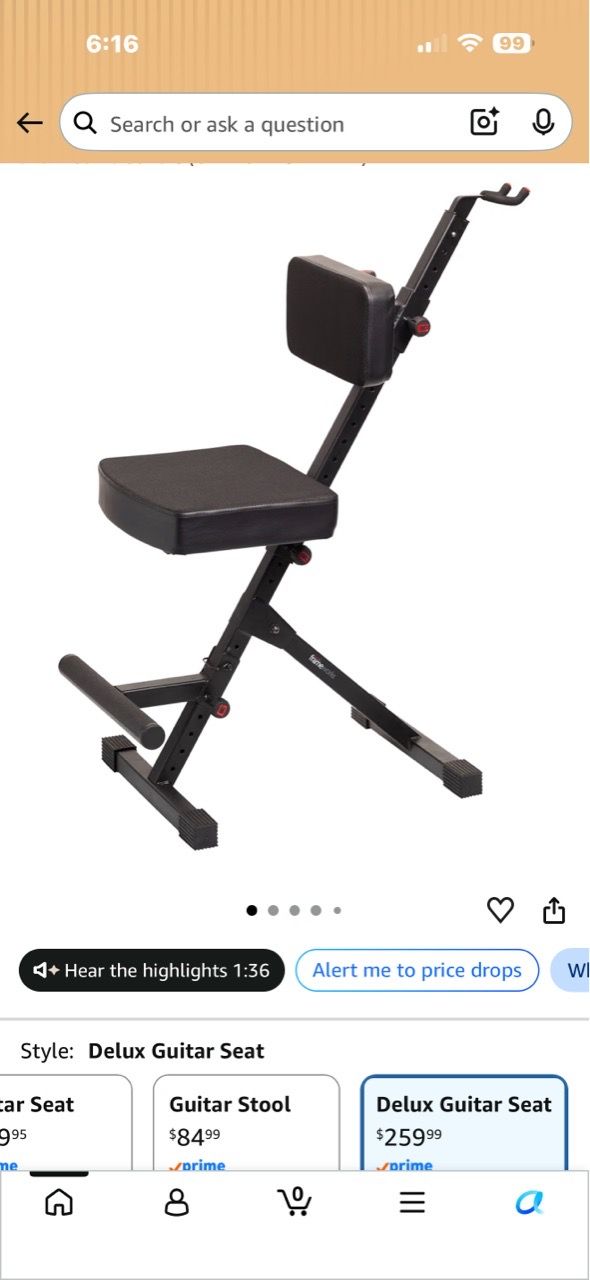Screen dimensions: 590x1280
Task: Choose the Guitar Stool style option
Action: [x=246, y=1122]
